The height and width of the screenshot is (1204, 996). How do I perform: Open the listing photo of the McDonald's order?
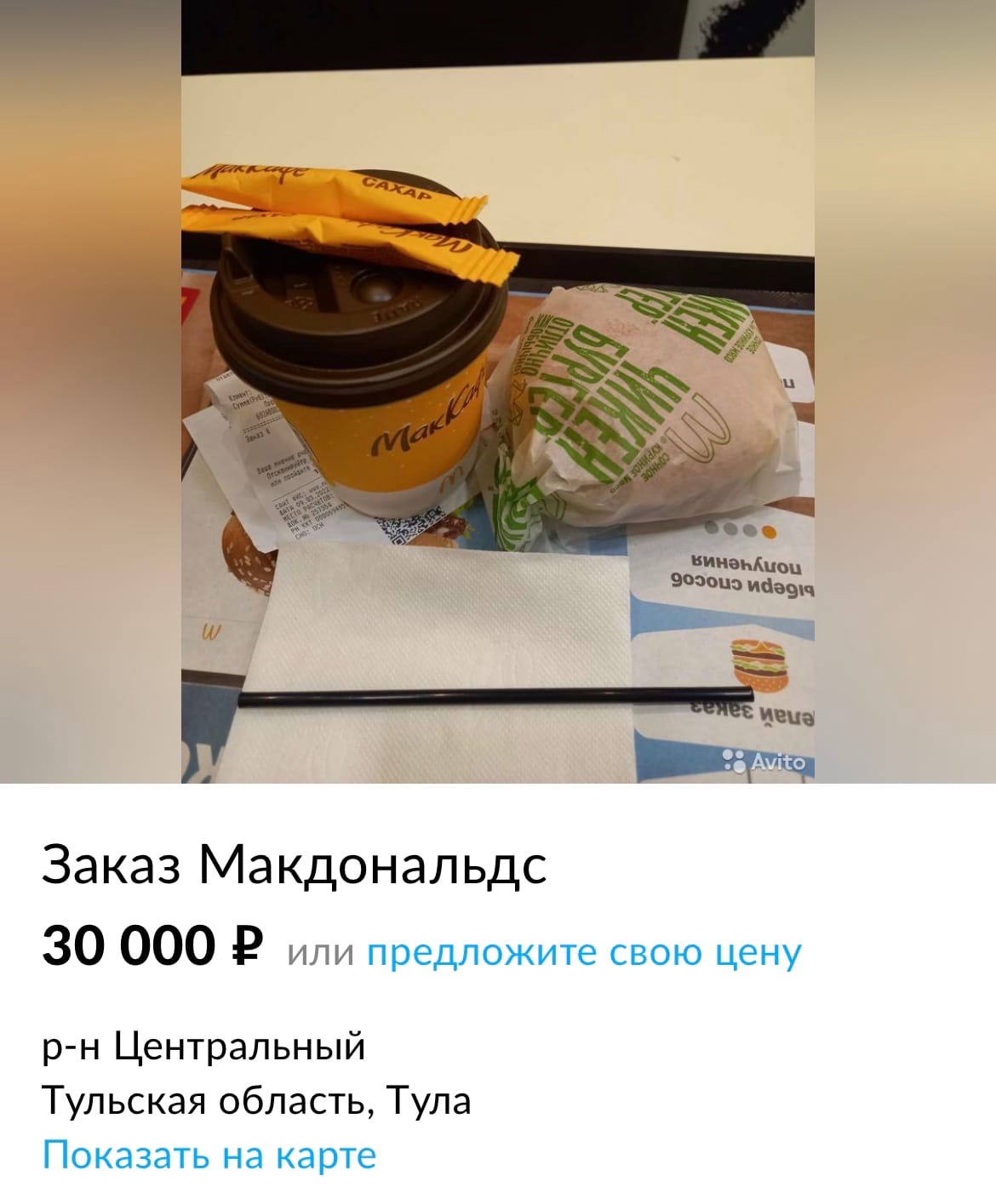498,391
